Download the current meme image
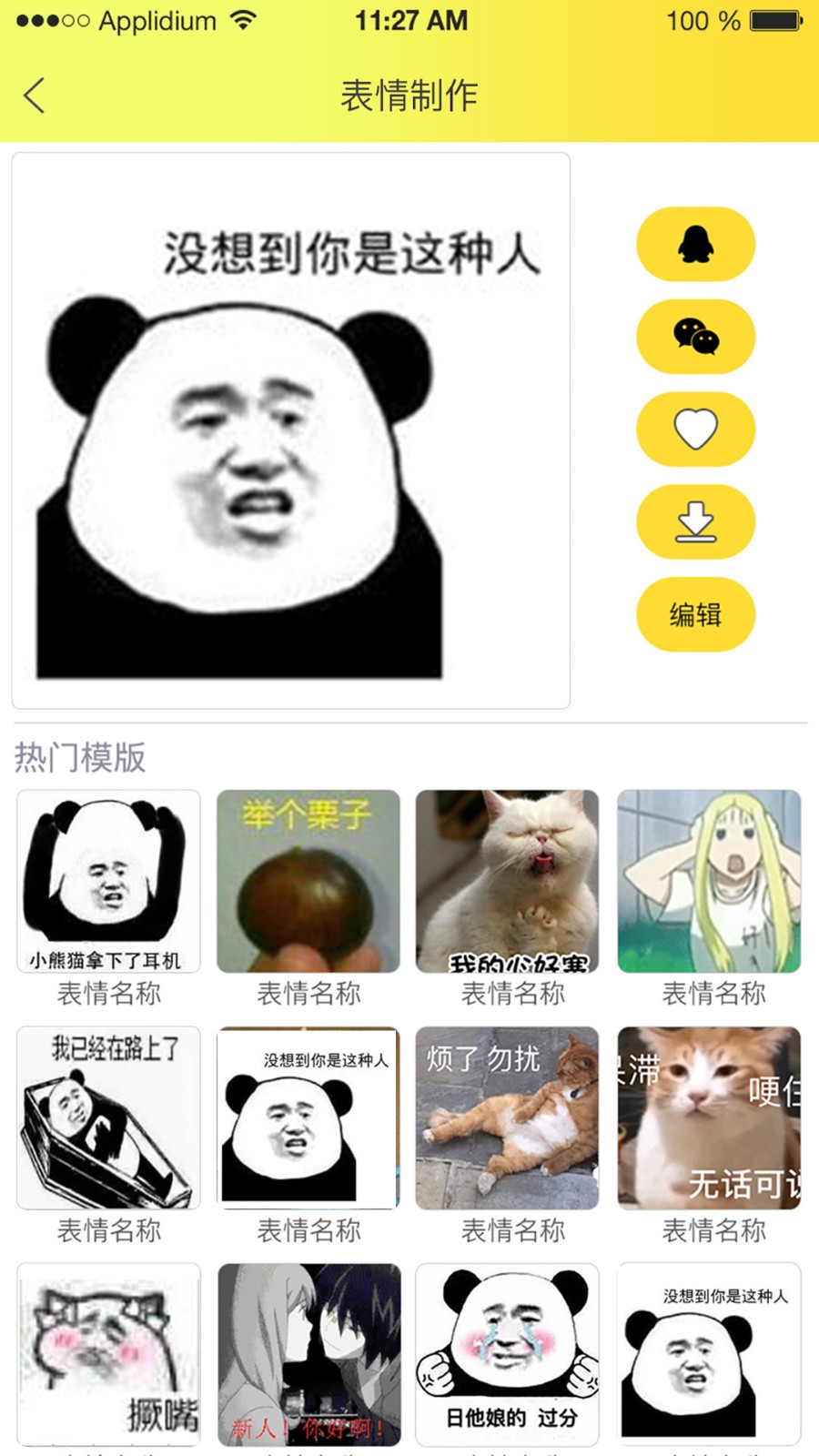The height and width of the screenshot is (1456, 819). pos(695,521)
